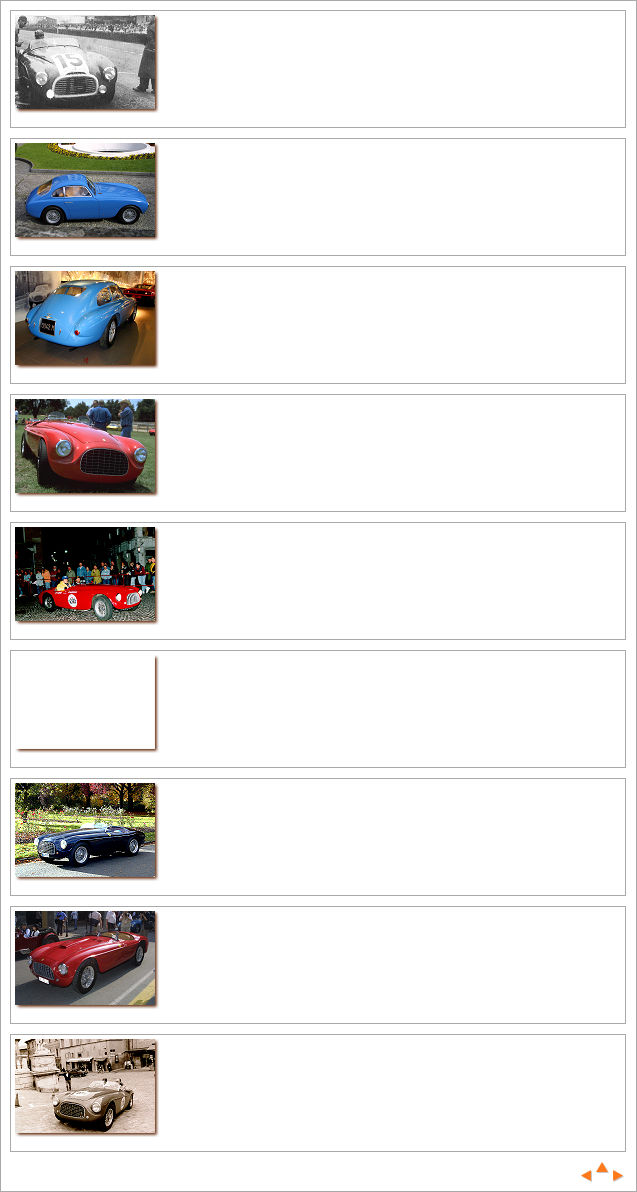Screen dimensions: 637x1192
Task: Open the black-and-white number 15 race car photo
Action: [x=85, y=62]
